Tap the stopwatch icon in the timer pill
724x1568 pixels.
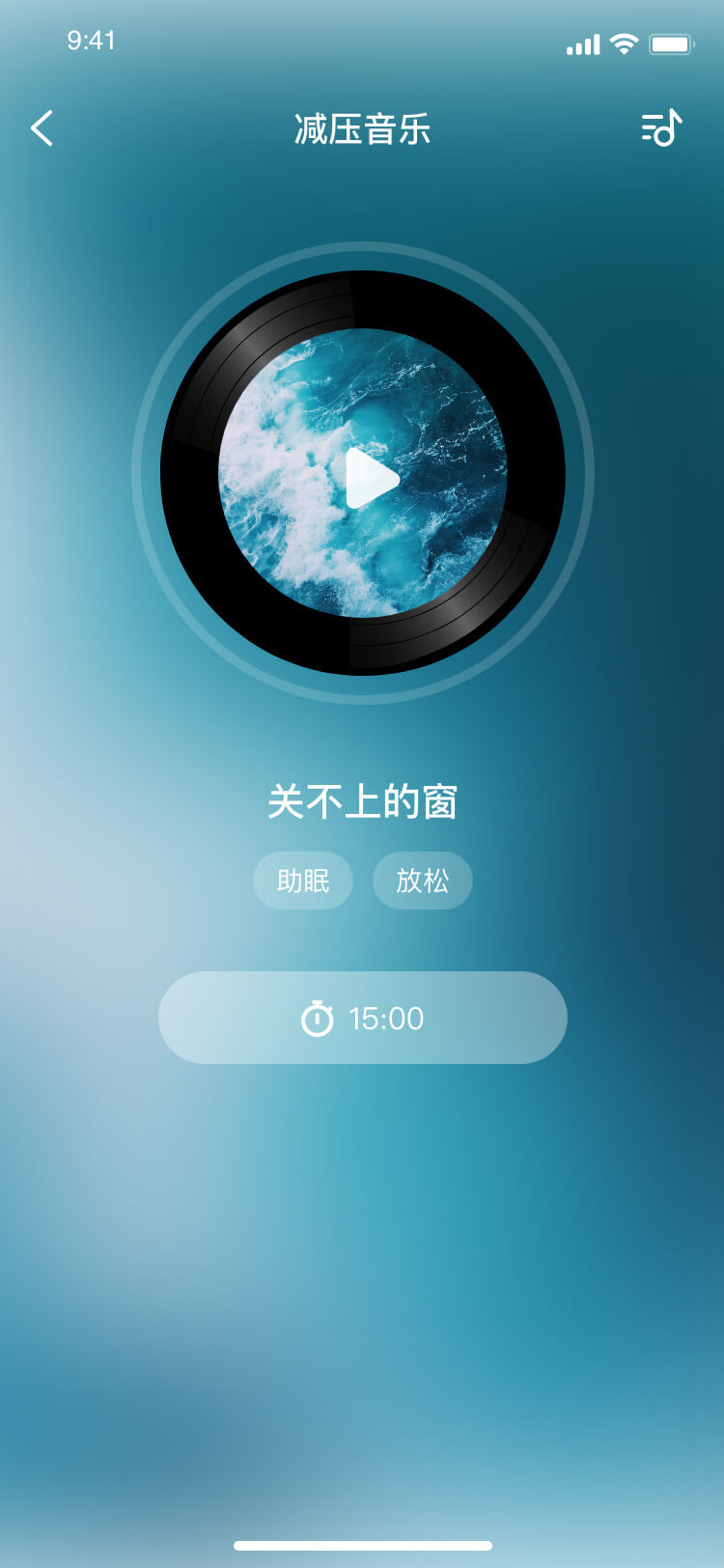pyautogui.click(x=319, y=1016)
